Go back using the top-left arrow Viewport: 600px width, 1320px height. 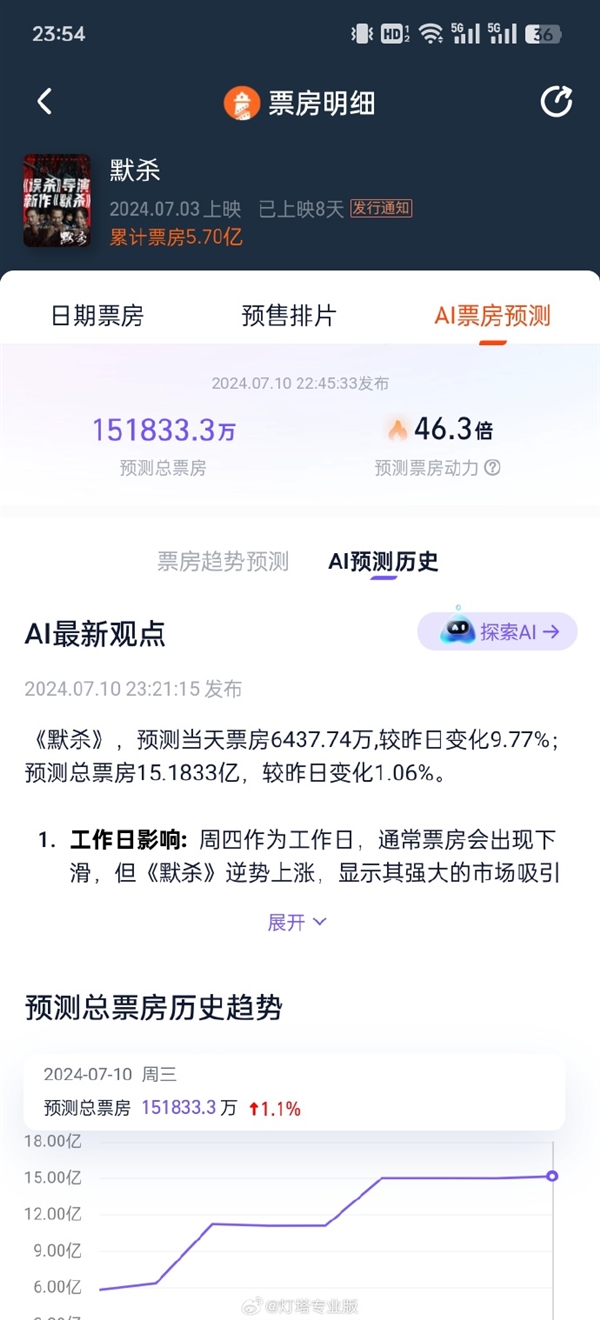click(x=44, y=101)
